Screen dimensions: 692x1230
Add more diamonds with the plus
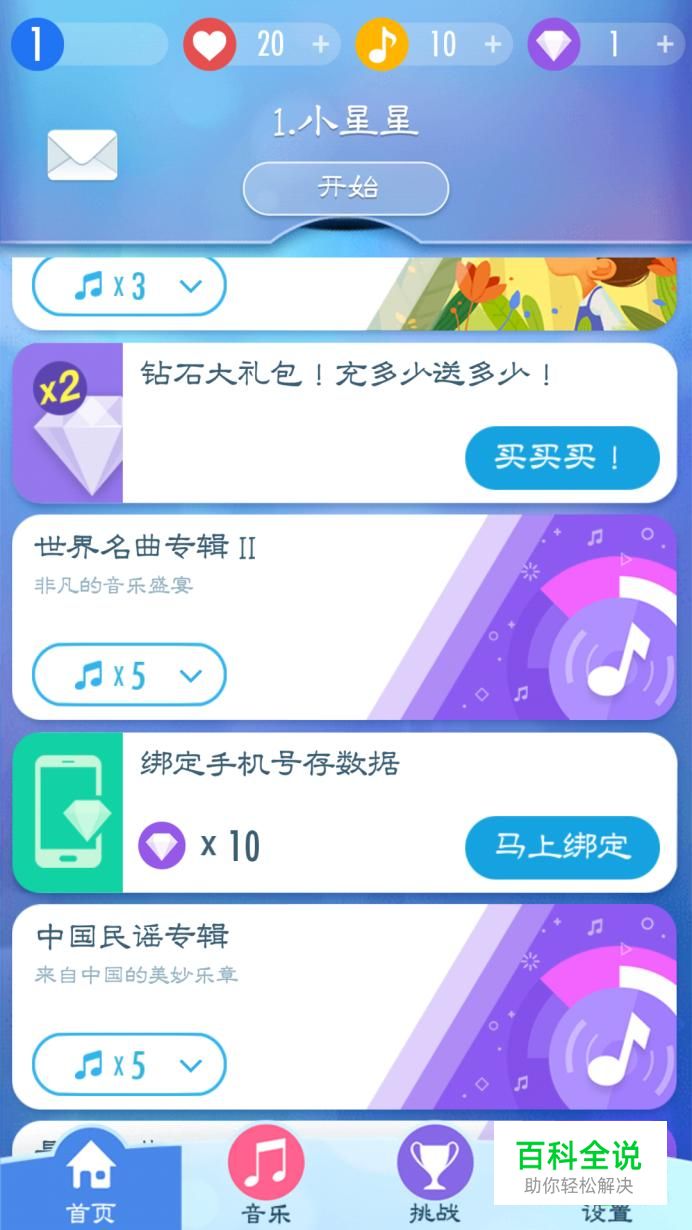pyautogui.click(x=665, y=44)
